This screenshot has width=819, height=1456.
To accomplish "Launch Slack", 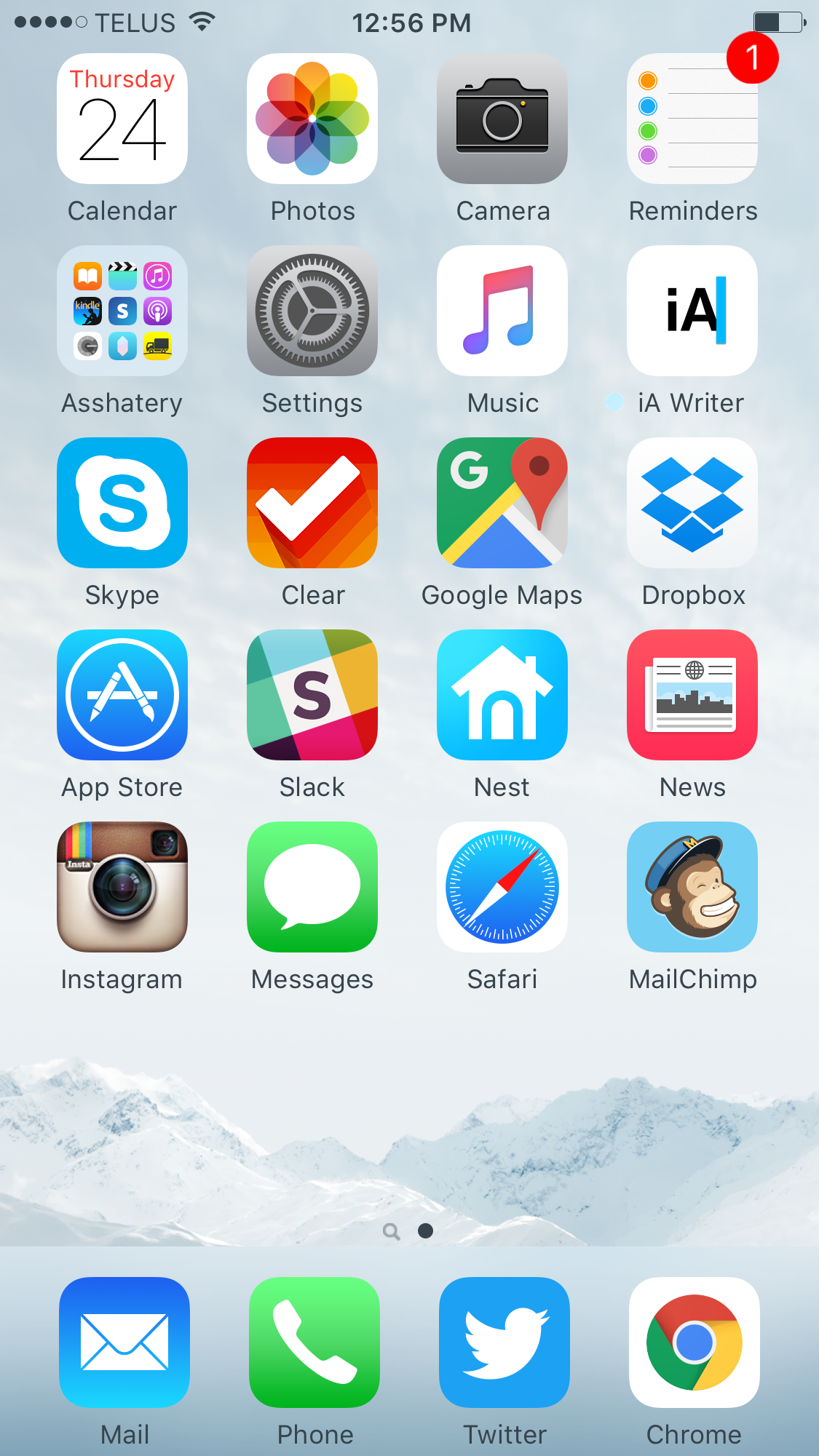I will tap(312, 695).
